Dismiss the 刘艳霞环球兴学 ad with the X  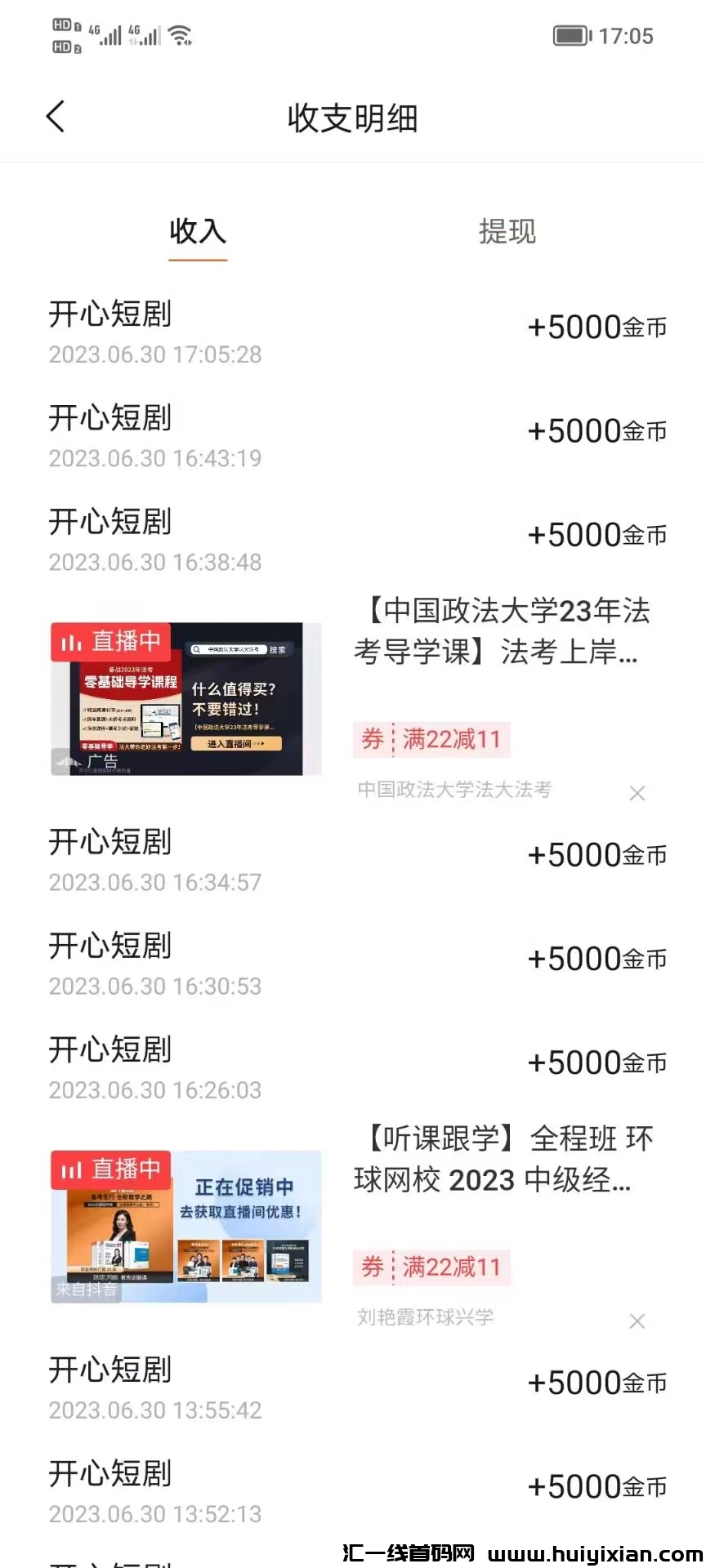tap(637, 1321)
